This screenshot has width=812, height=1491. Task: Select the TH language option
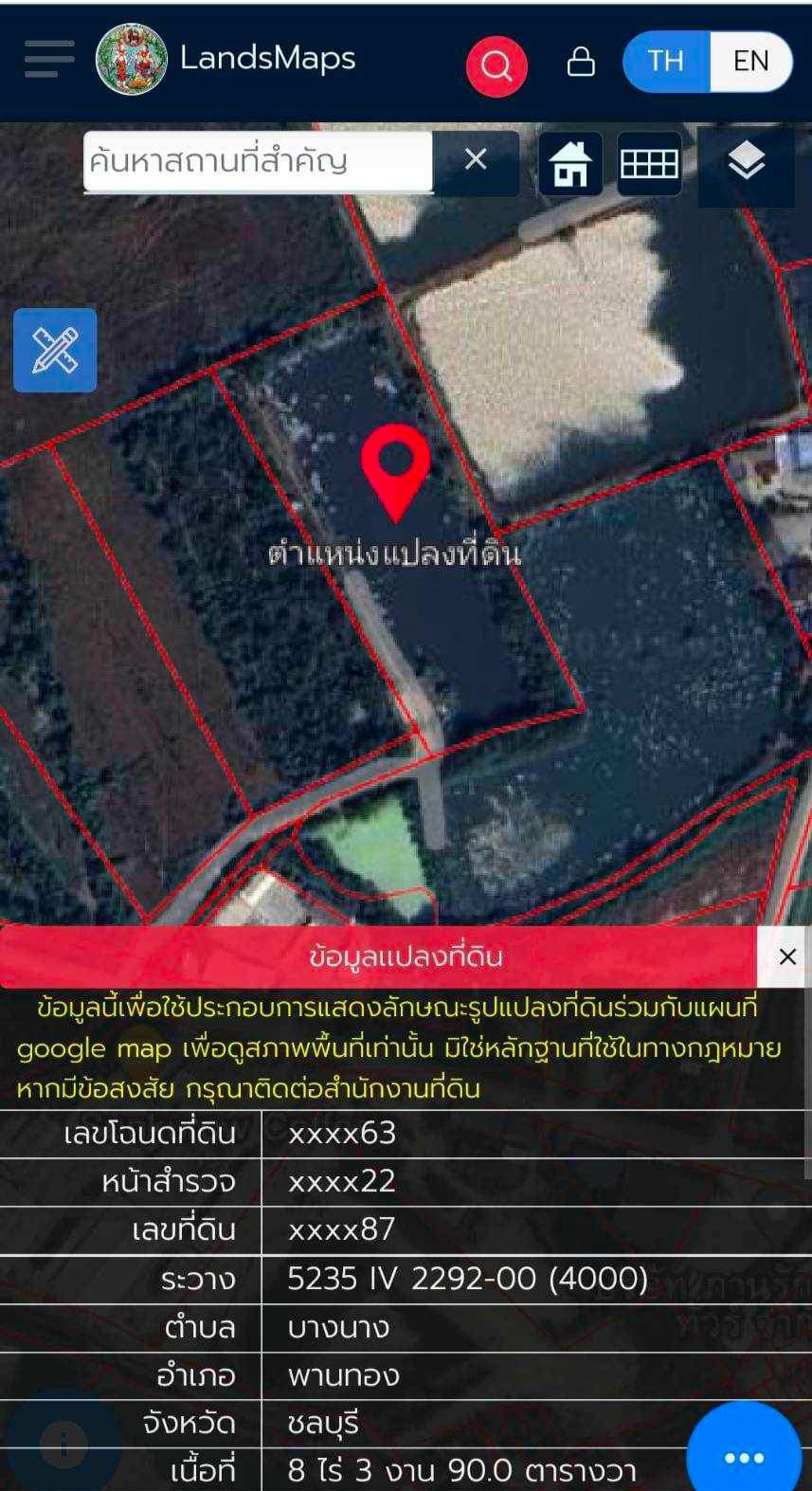click(666, 62)
